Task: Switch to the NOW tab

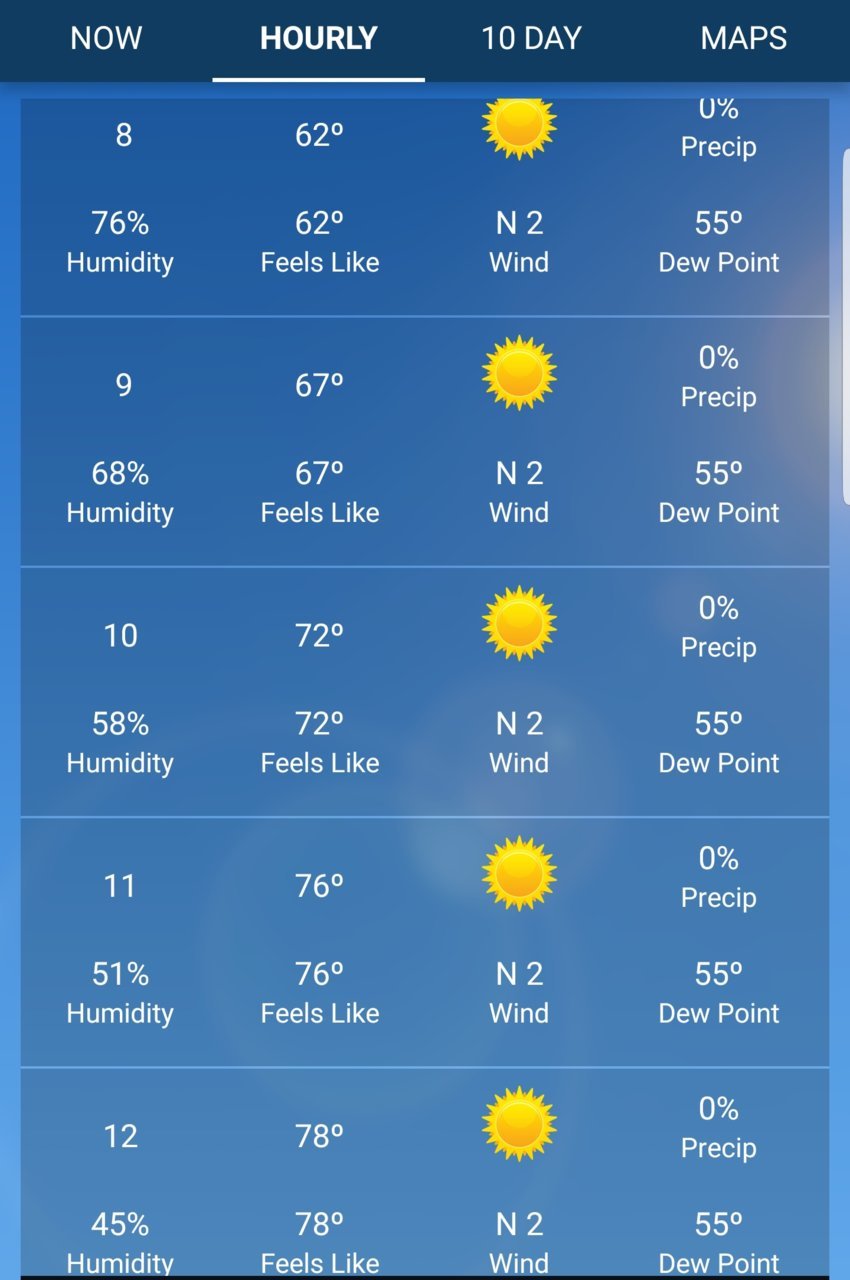Action: pyautogui.click(x=106, y=39)
